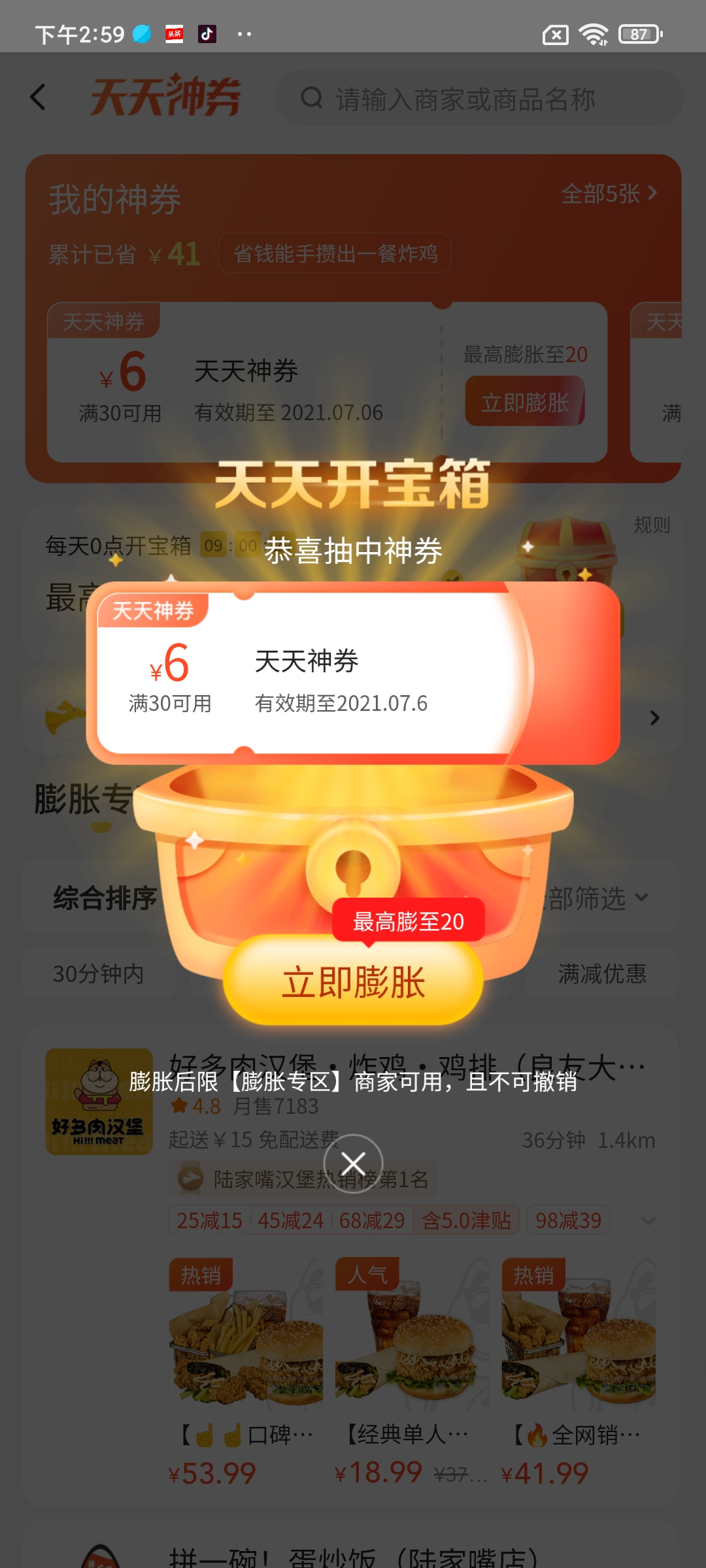Image resolution: width=706 pixels, height=1568 pixels.
Task: Tap the Toutiao icon in the status bar
Action: pyautogui.click(x=173, y=33)
